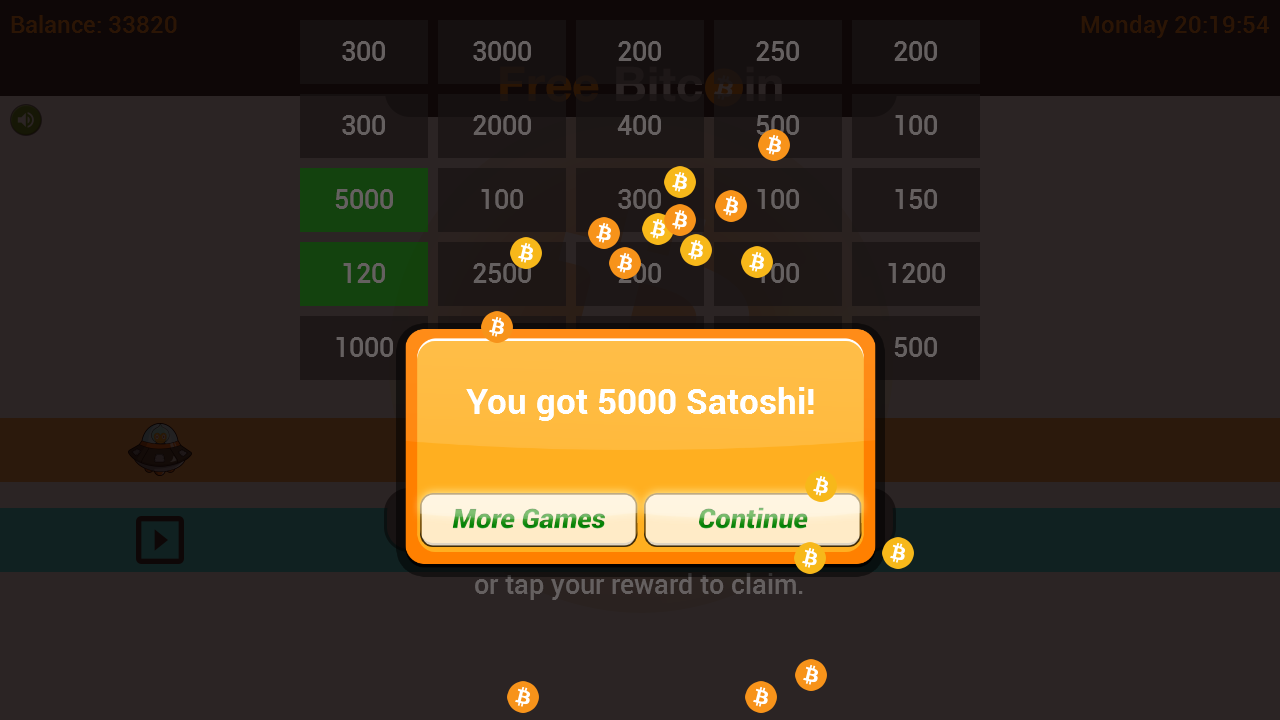Viewport: 1280px width, 720px height.
Task: Open the More Games option
Action: pos(528,519)
